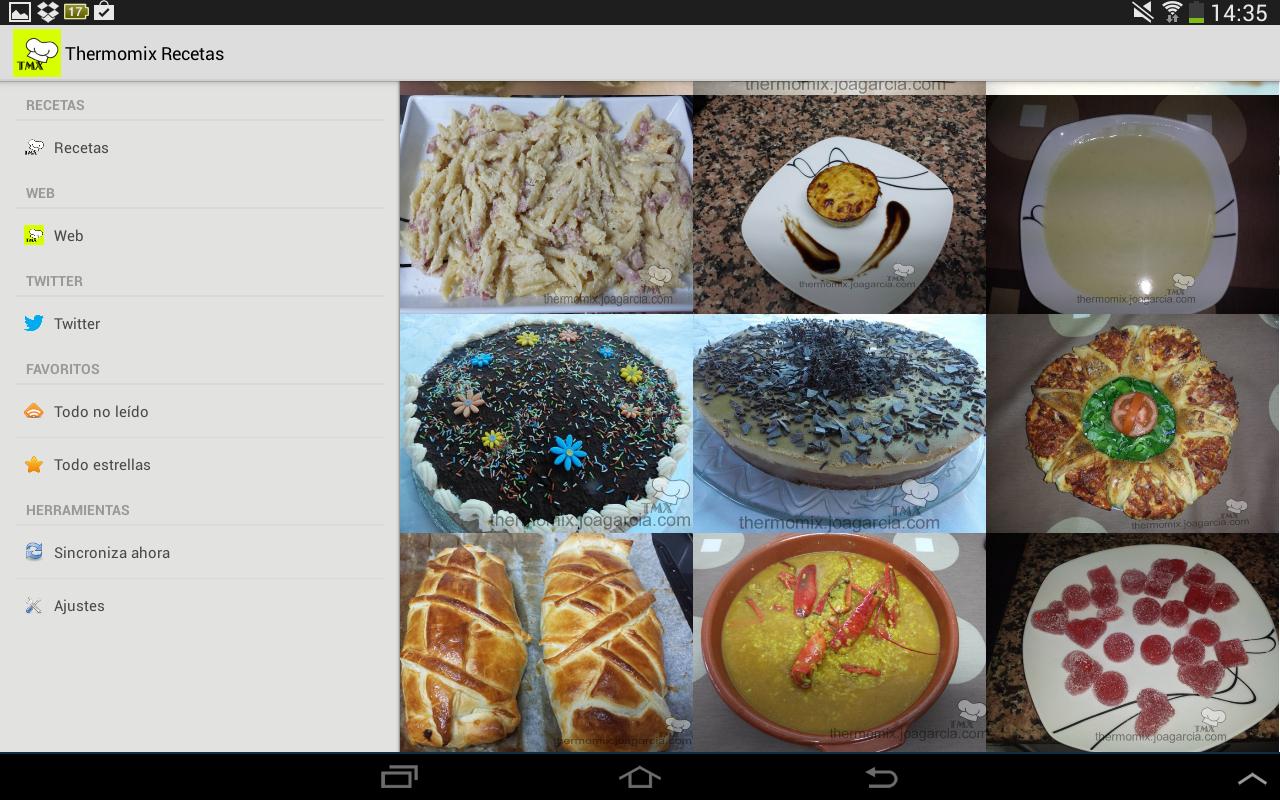1280x800 pixels.
Task: Open Recetas in the drawer menu
Action: 81,148
